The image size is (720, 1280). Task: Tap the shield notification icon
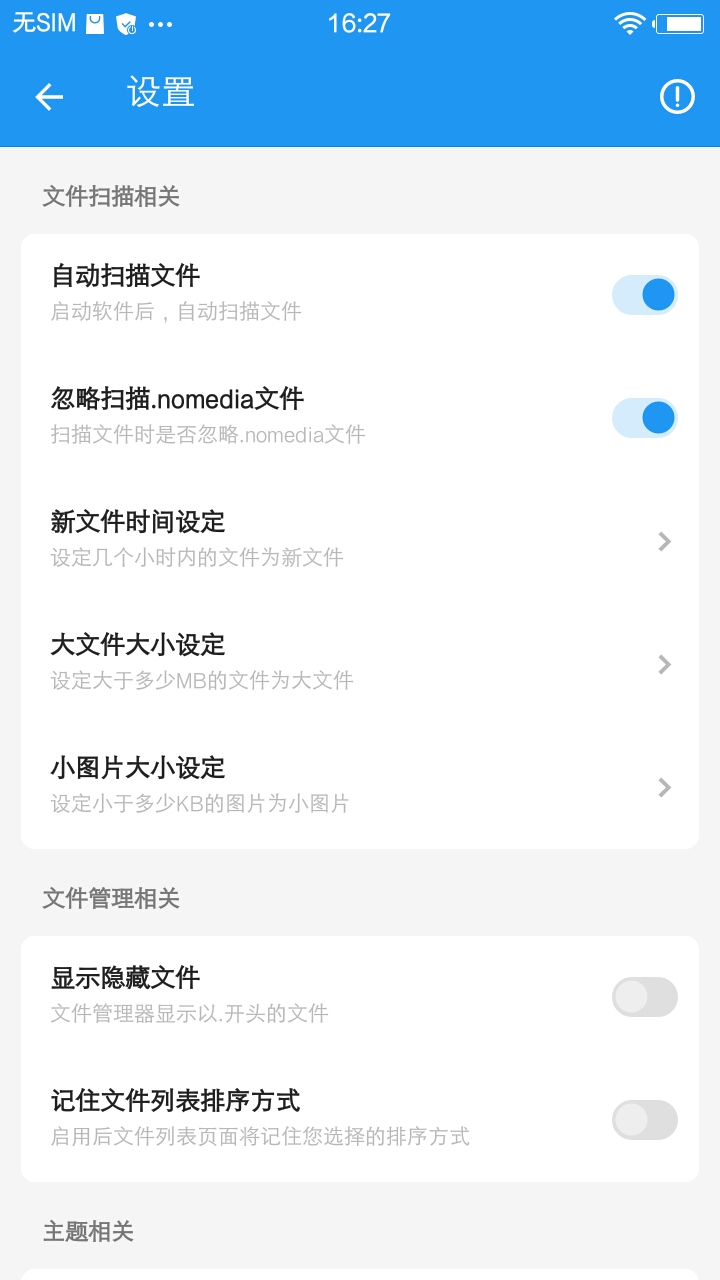(125, 22)
